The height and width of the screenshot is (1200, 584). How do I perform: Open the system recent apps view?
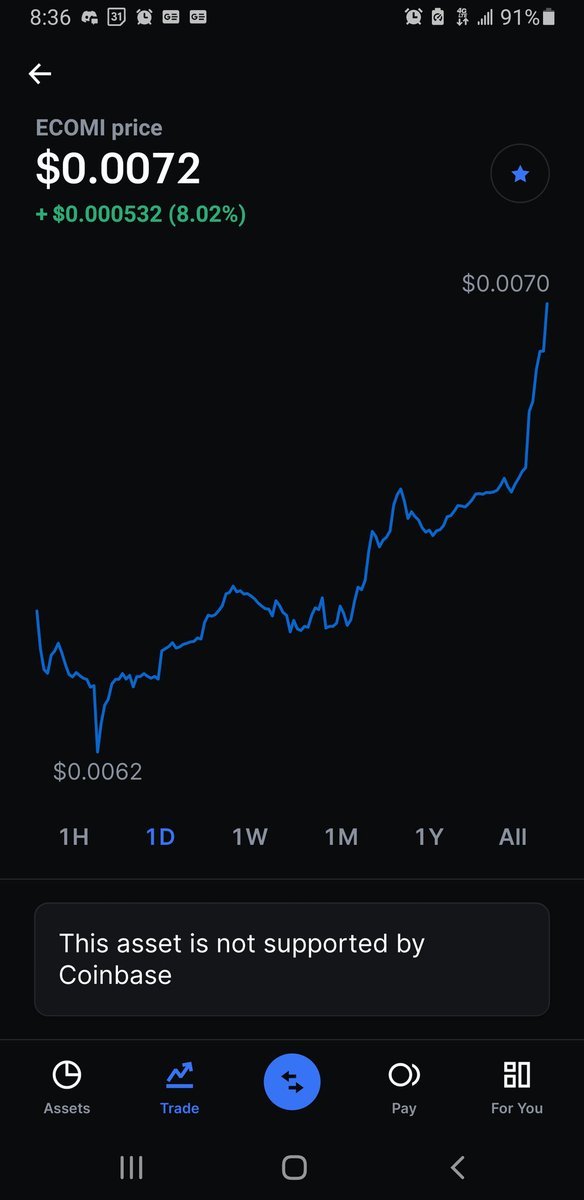tap(131, 1166)
